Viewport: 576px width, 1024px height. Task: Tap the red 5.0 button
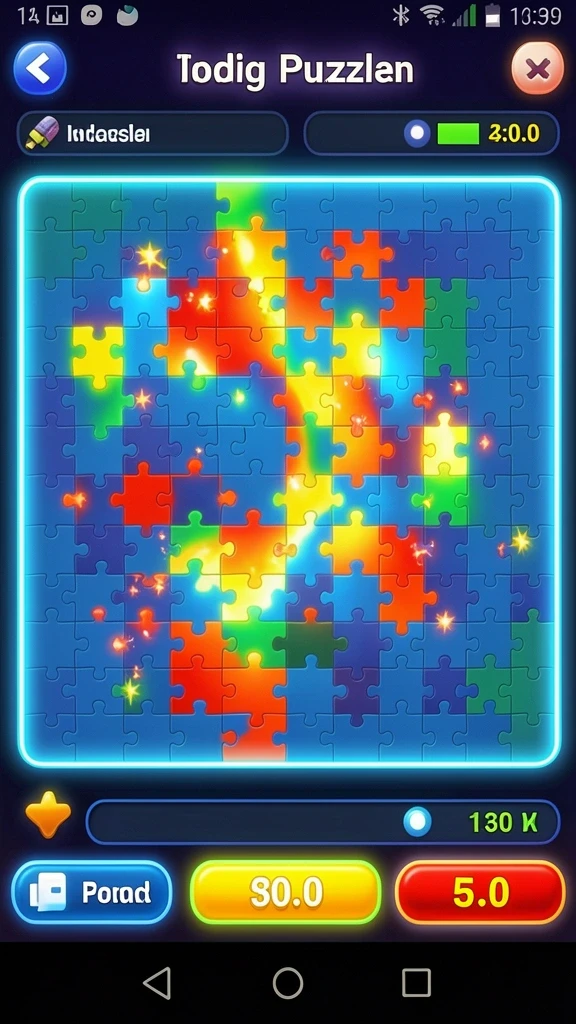[481, 892]
